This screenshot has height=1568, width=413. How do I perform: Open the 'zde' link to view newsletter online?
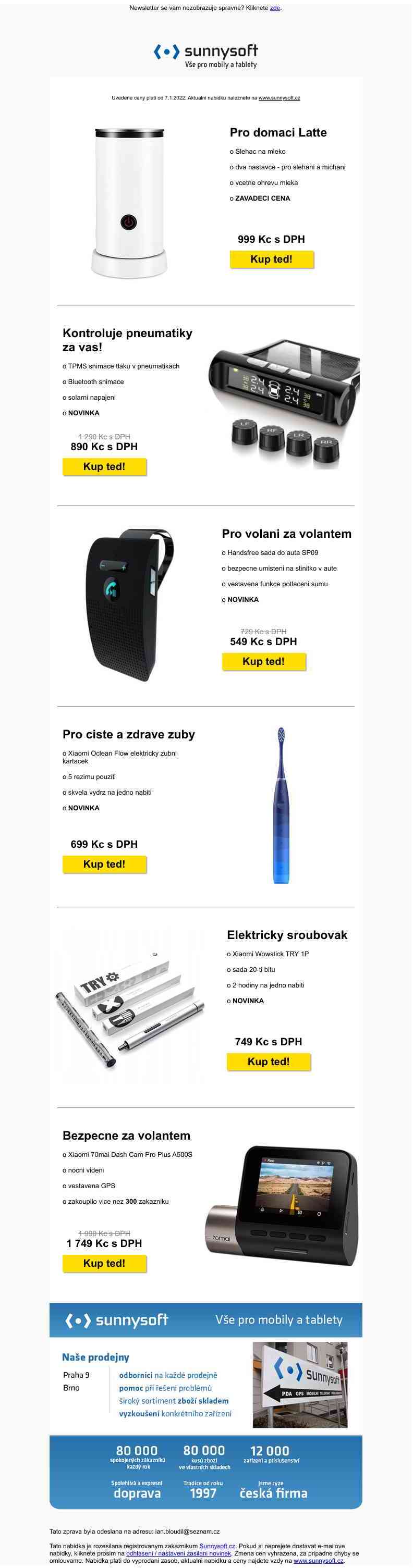click(275, 8)
